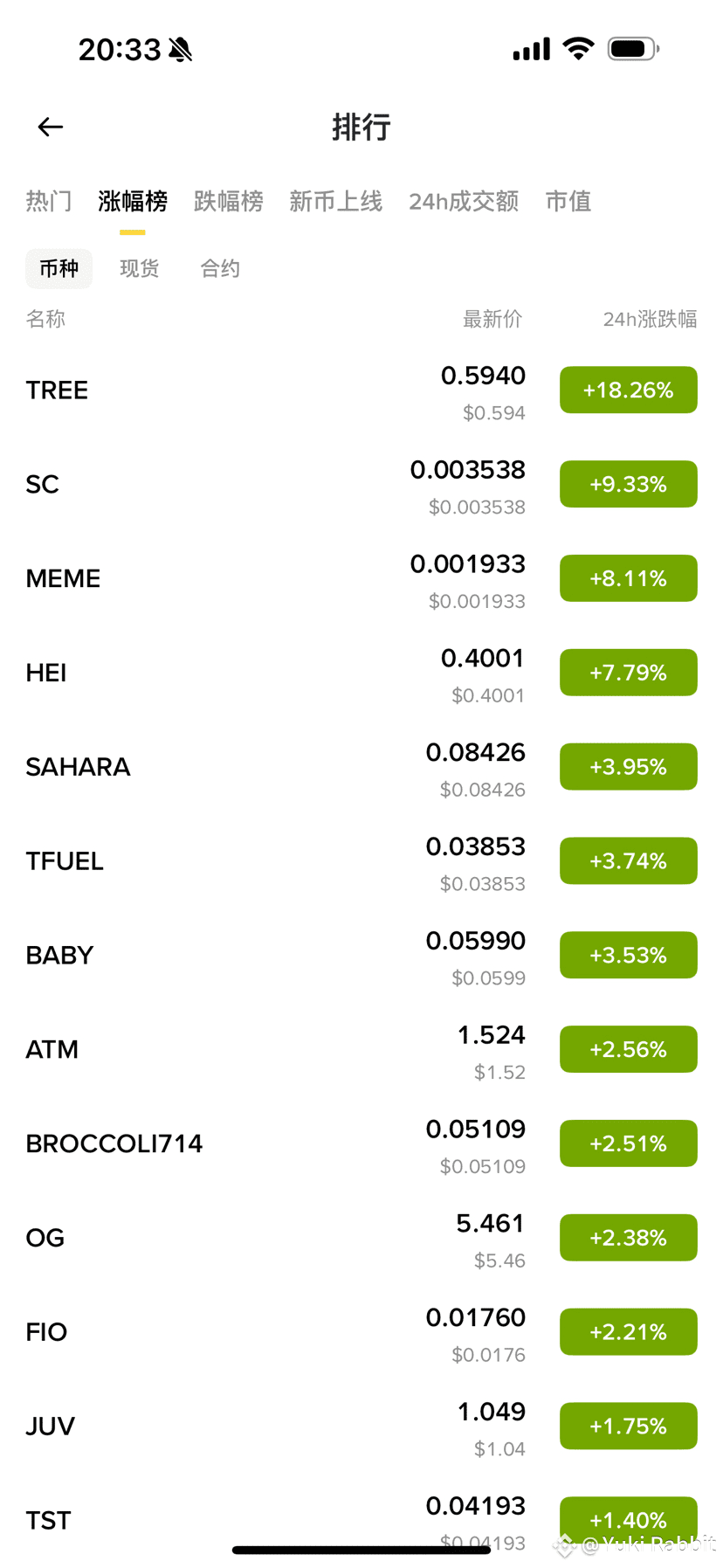Image resolution: width=723 pixels, height=1568 pixels.
Task: Go back using the arrow icon
Action: coord(51,128)
